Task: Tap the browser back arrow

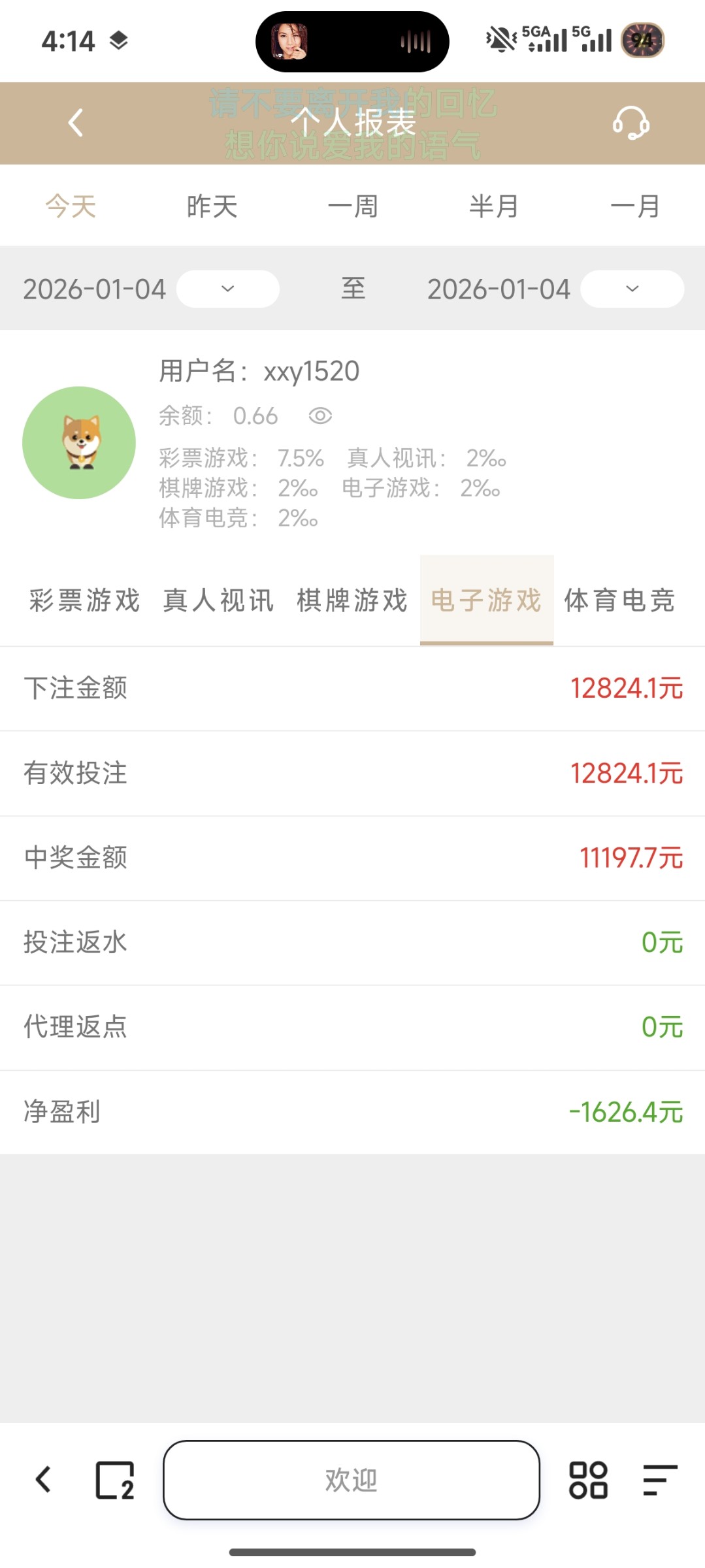Action: 44,1480
